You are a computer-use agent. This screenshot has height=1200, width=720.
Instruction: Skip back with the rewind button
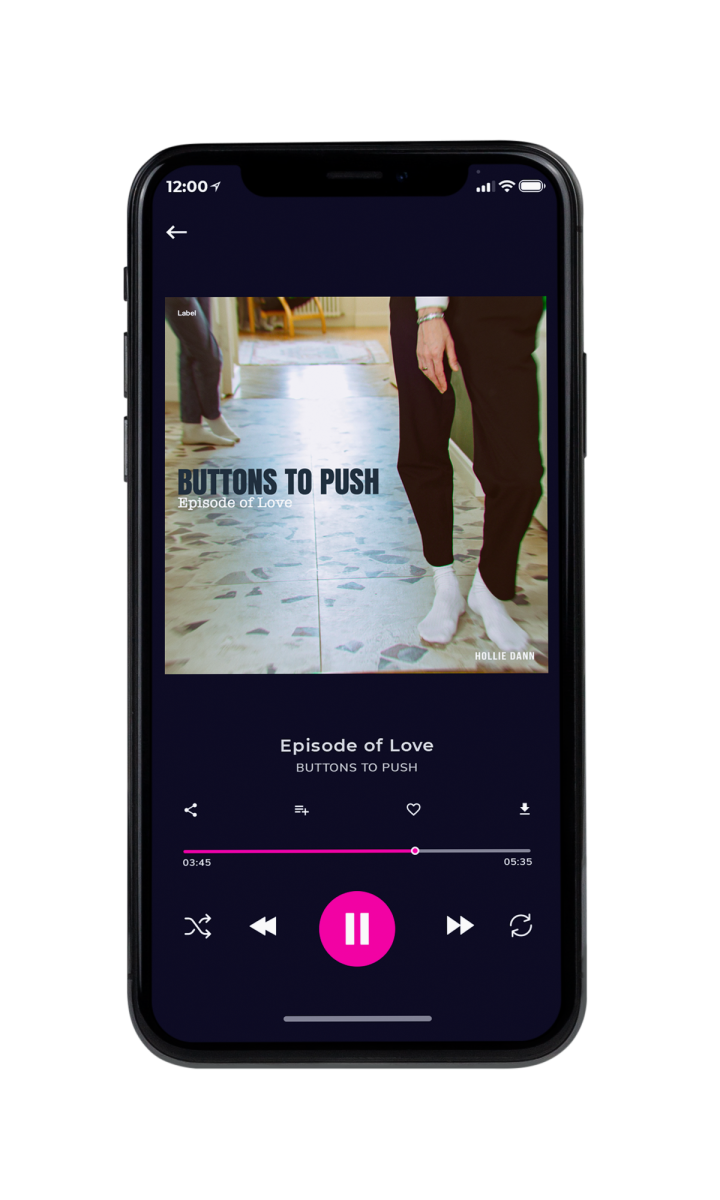[263, 927]
